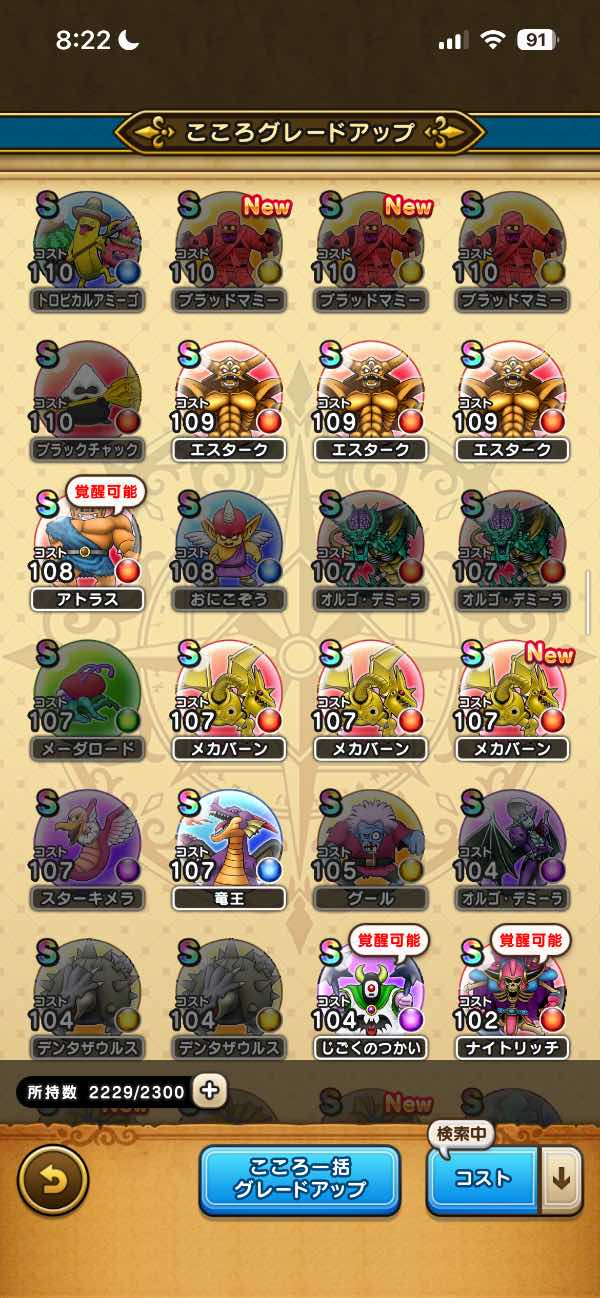Screen dimensions: 600x1298
Task: Go back with the return arrow button
Action: click(53, 1180)
